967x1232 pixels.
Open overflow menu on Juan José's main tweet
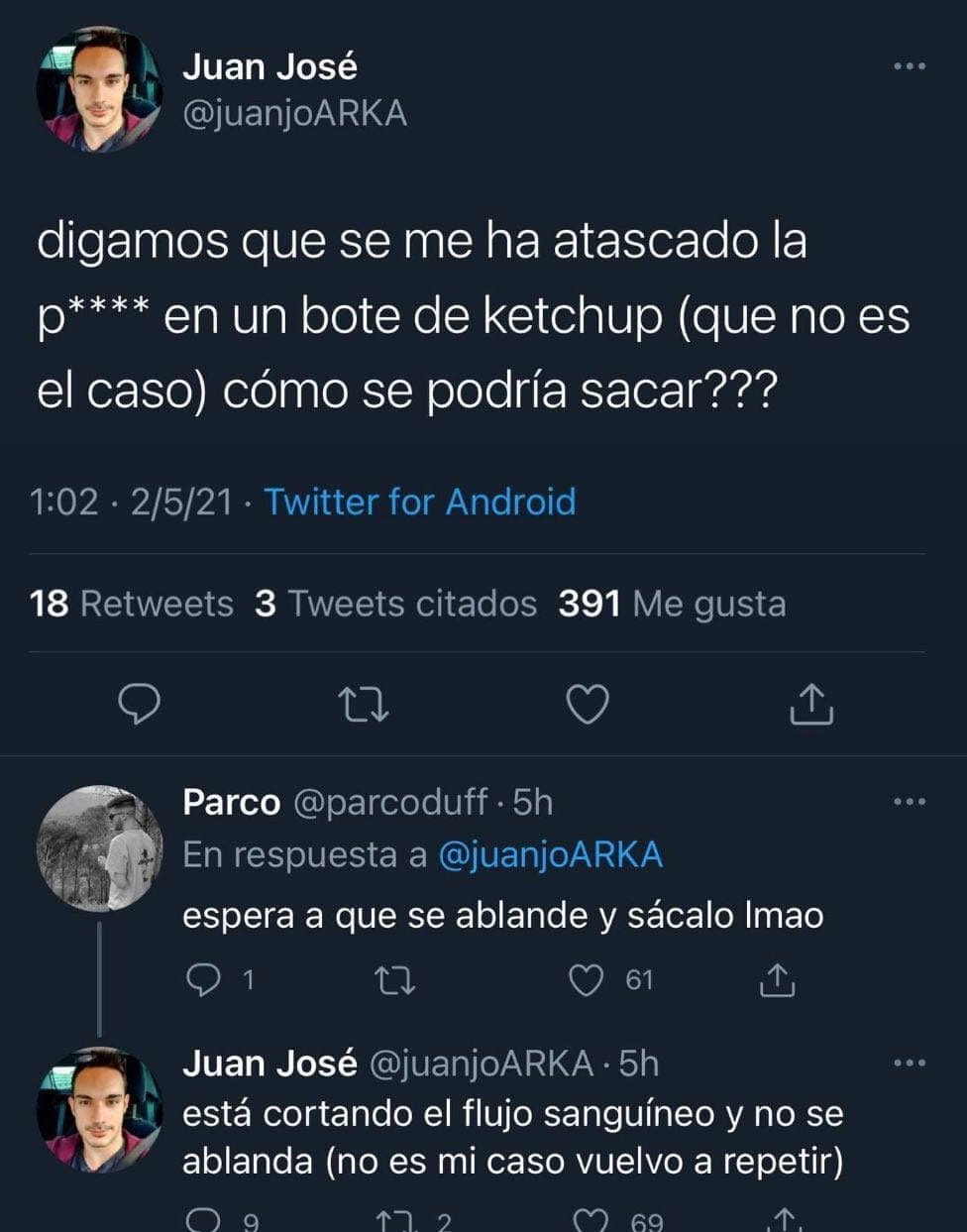point(909,66)
